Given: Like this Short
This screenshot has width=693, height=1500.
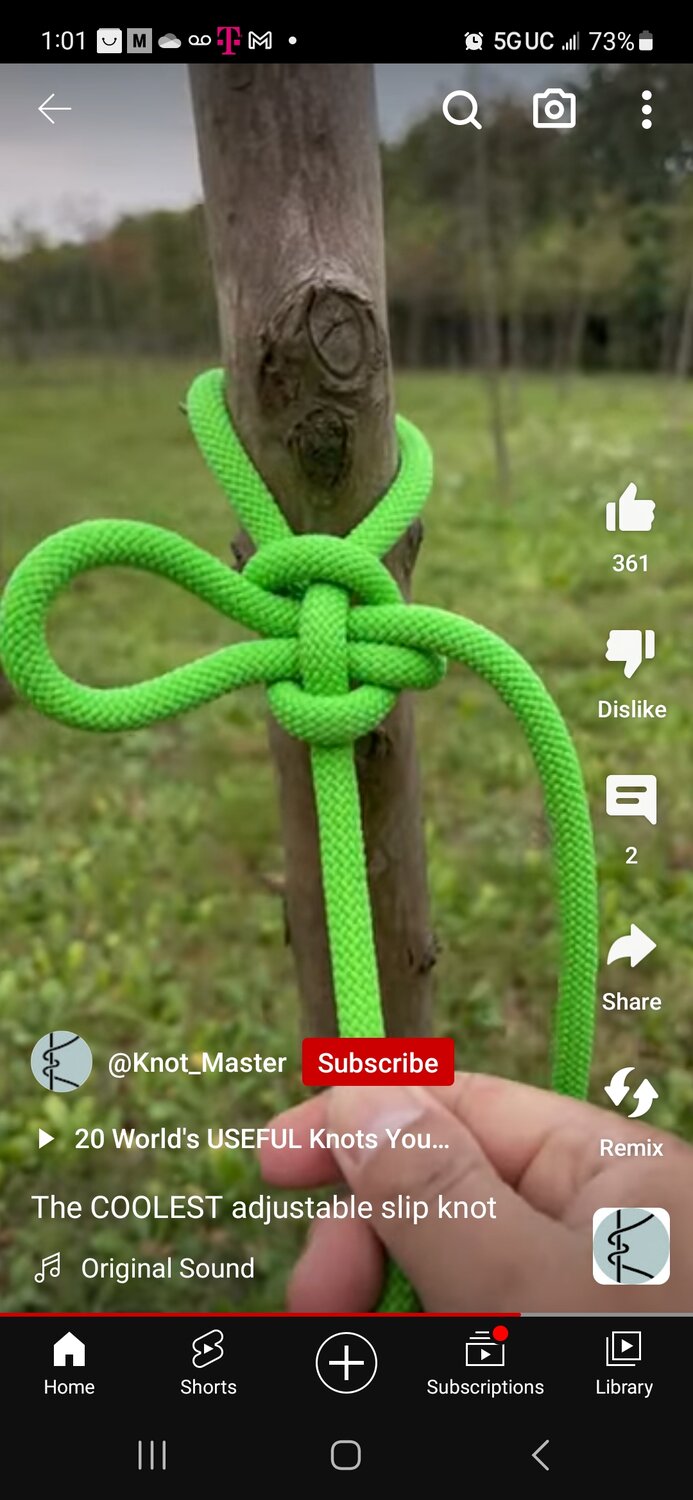Looking at the screenshot, I should pyautogui.click(x=630, y=509).
